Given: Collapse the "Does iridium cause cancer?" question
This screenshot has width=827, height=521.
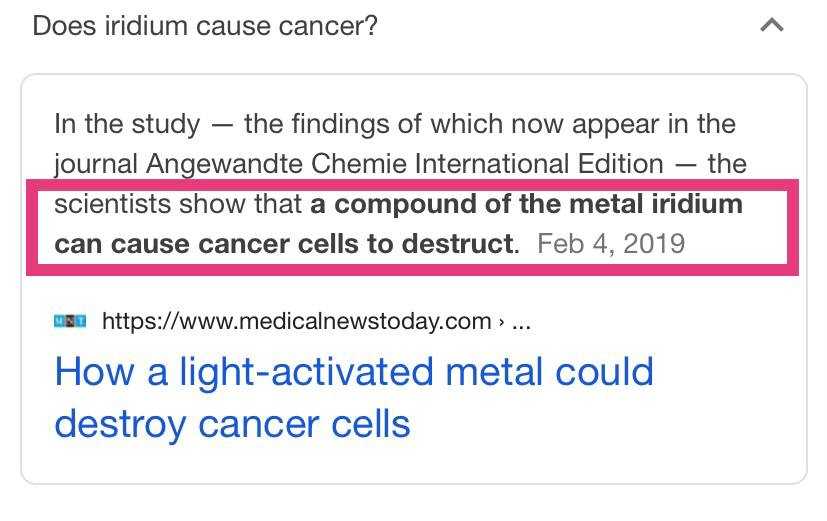Looking at the screenshot, I should tap(771, 26).
